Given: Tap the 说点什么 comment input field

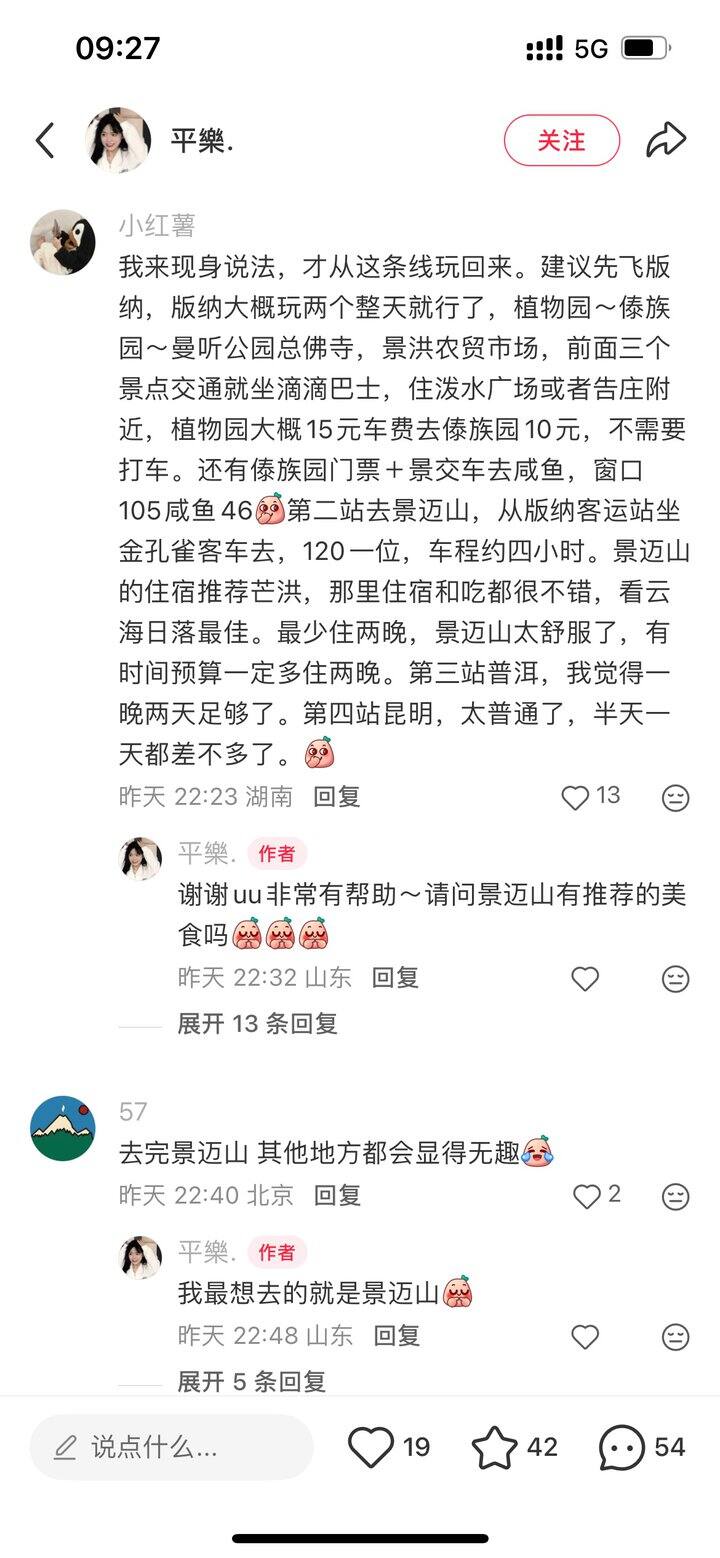Looking at the screenshot, I should [x=171, y=1447].
